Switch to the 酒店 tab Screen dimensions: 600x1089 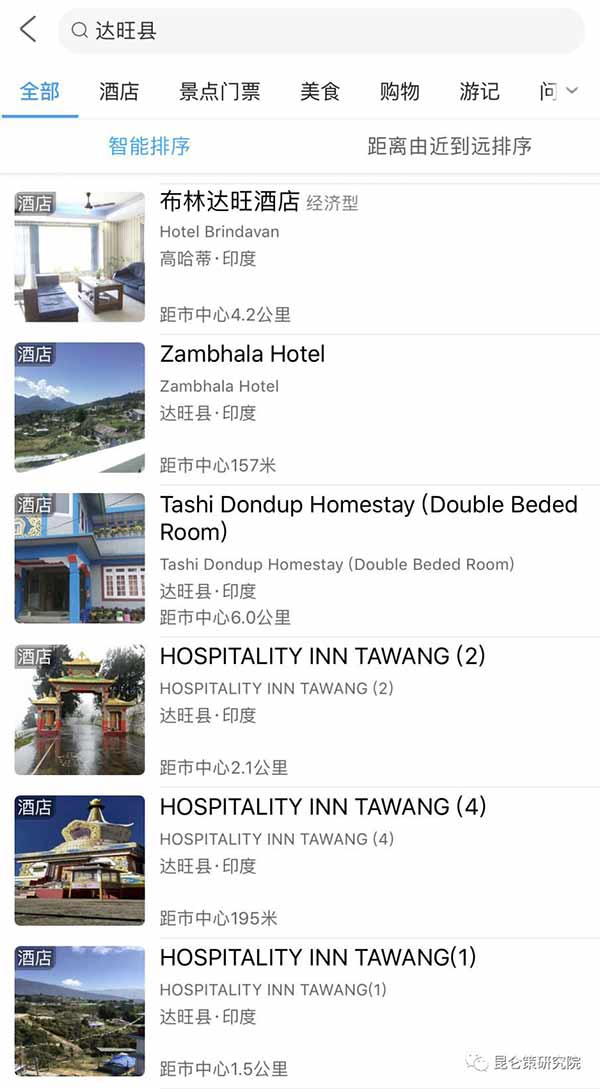click(119, 92)
